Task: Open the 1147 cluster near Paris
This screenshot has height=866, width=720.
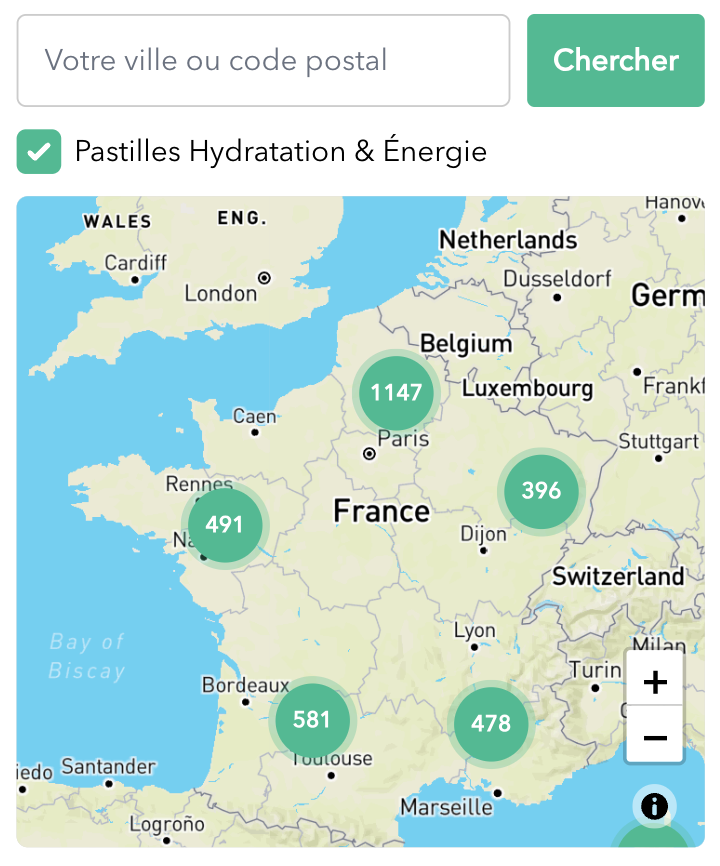Action: pyautogui.click(x=397, y=392)
